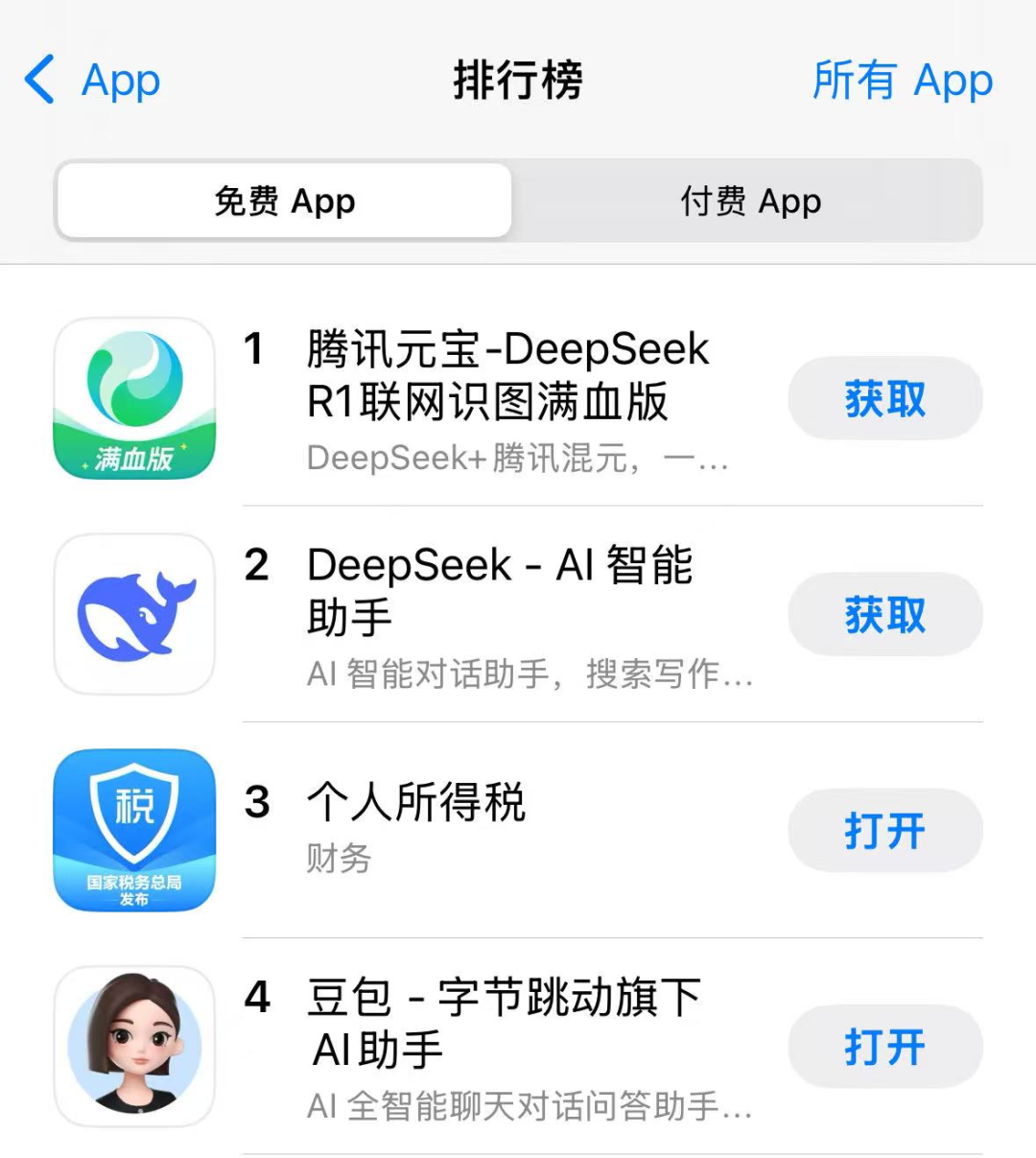Tap the blue whale logo for DeepSeek

(x=134, y=609)
